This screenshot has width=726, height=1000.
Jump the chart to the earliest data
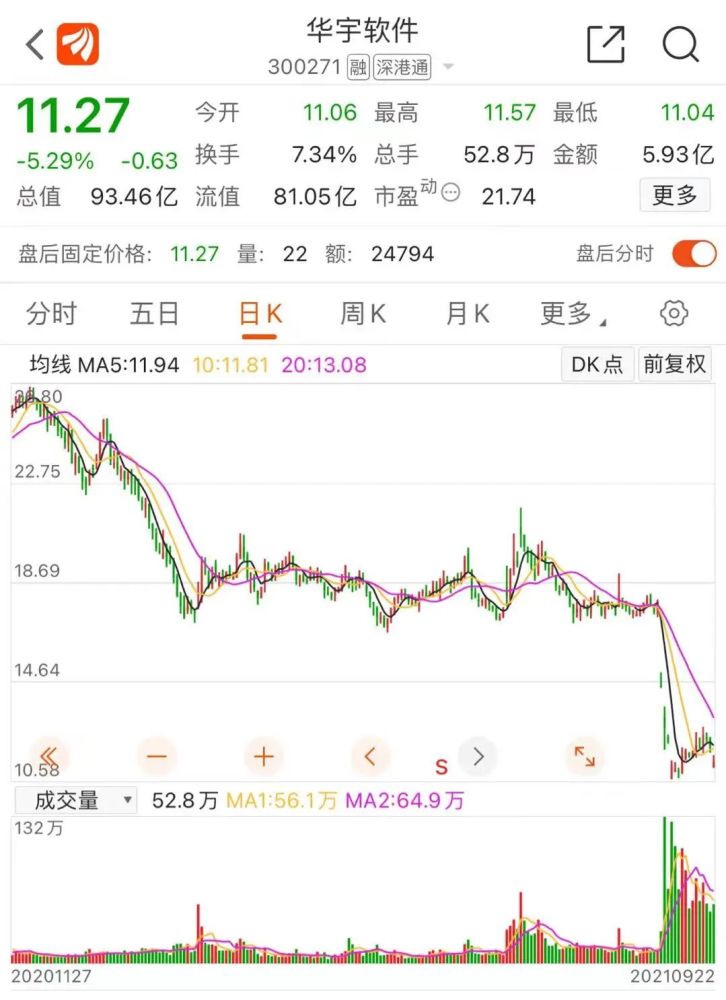pos(48,756)
